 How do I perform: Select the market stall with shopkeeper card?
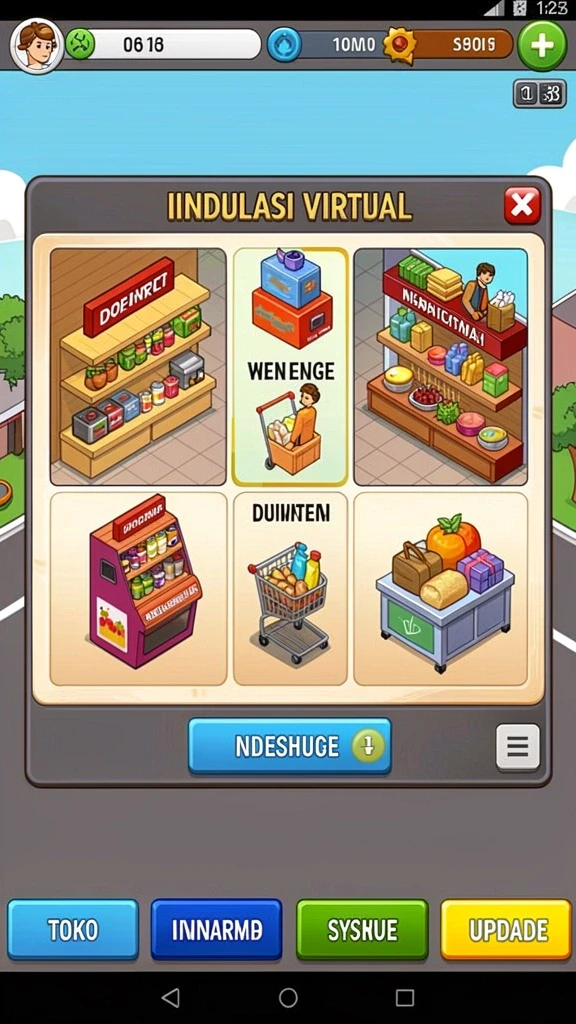[x=441, y=366]
